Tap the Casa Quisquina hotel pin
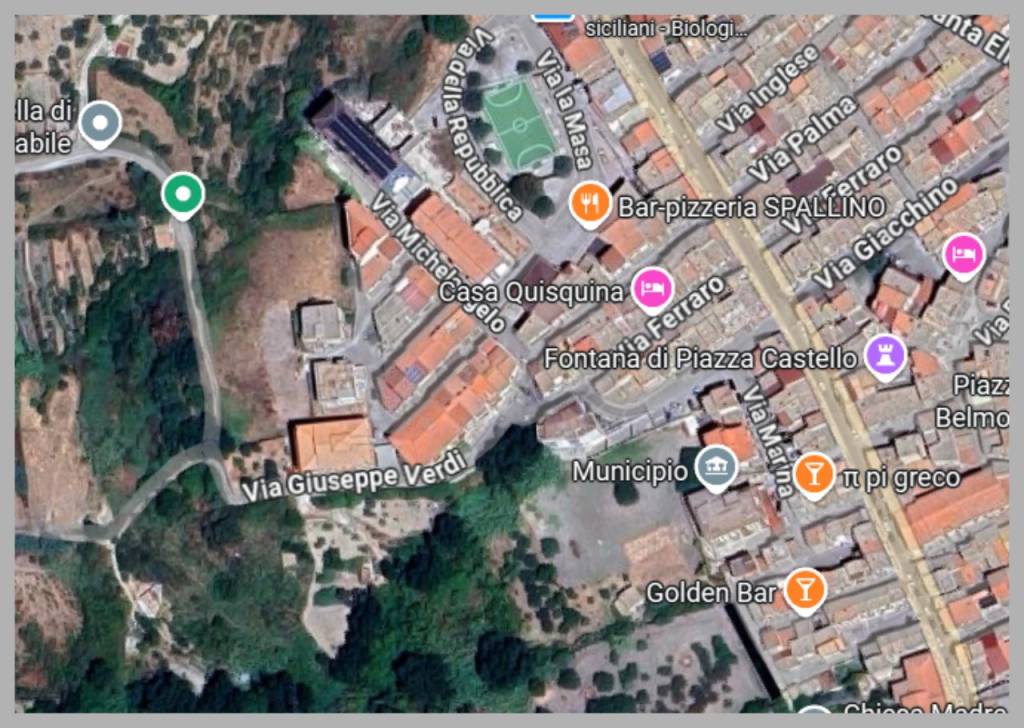 (652, 290)
